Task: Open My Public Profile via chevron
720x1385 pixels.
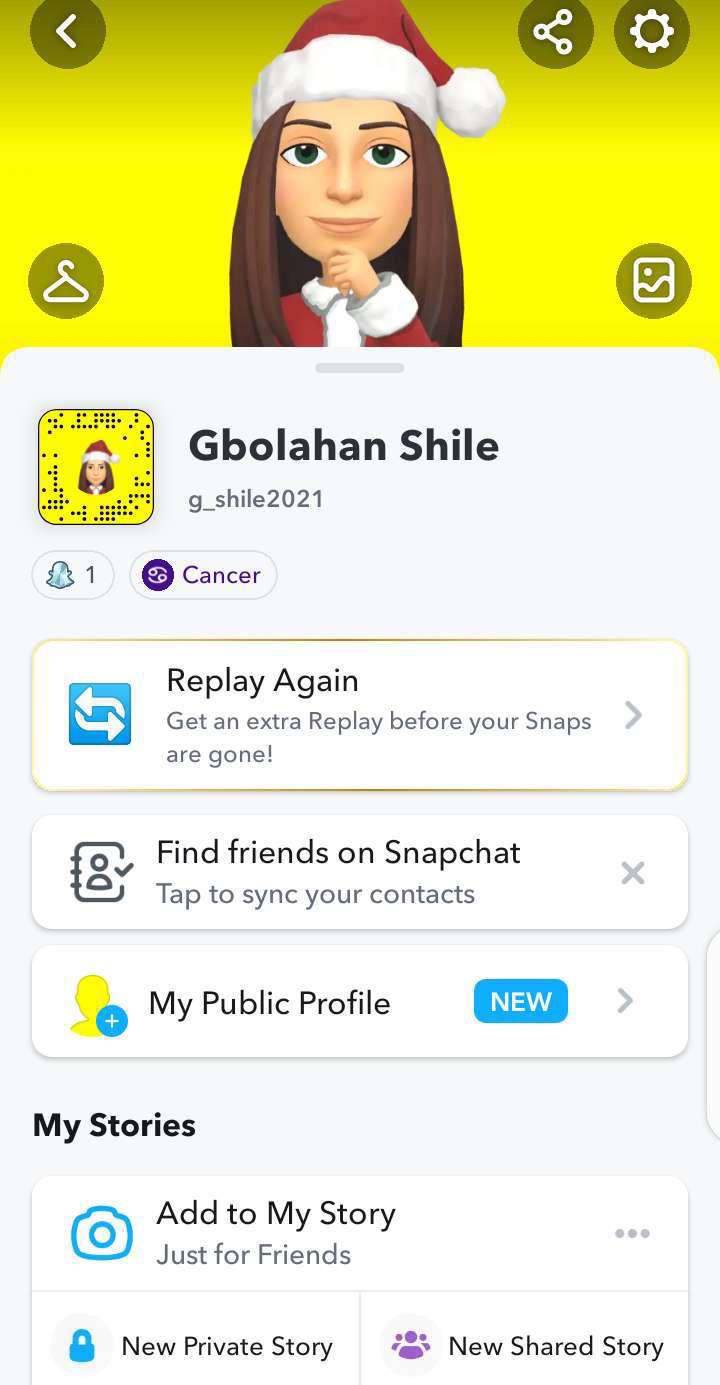Action: click(625, 1001)
